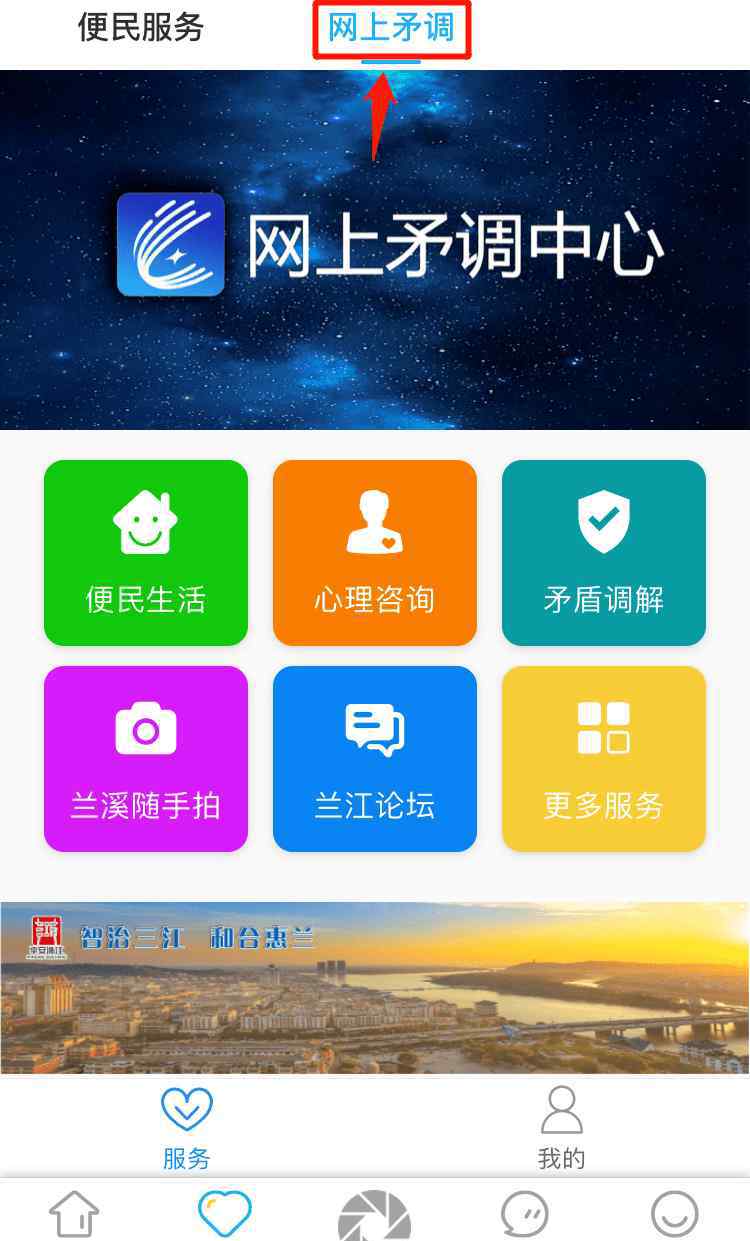
Task: Open the 网上矛调中心 banner
Action: 375,250
